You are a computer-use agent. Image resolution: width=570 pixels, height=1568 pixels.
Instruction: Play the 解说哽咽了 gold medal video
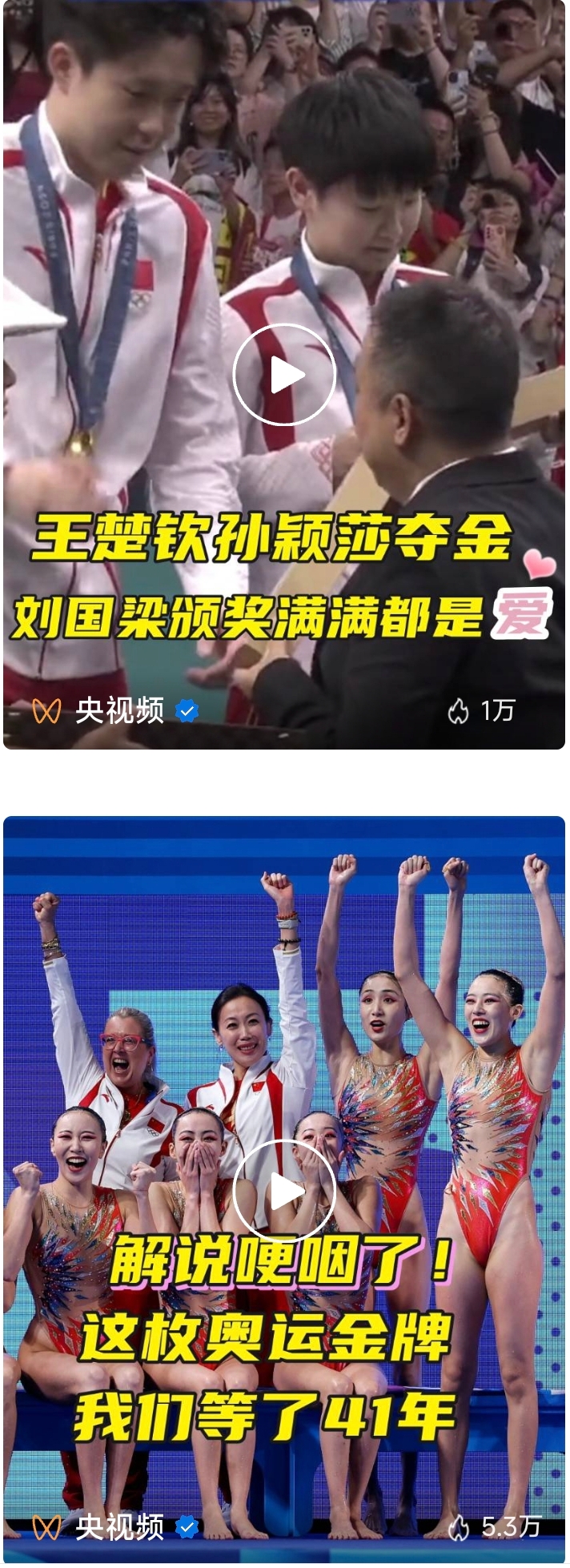point(284,1192)
